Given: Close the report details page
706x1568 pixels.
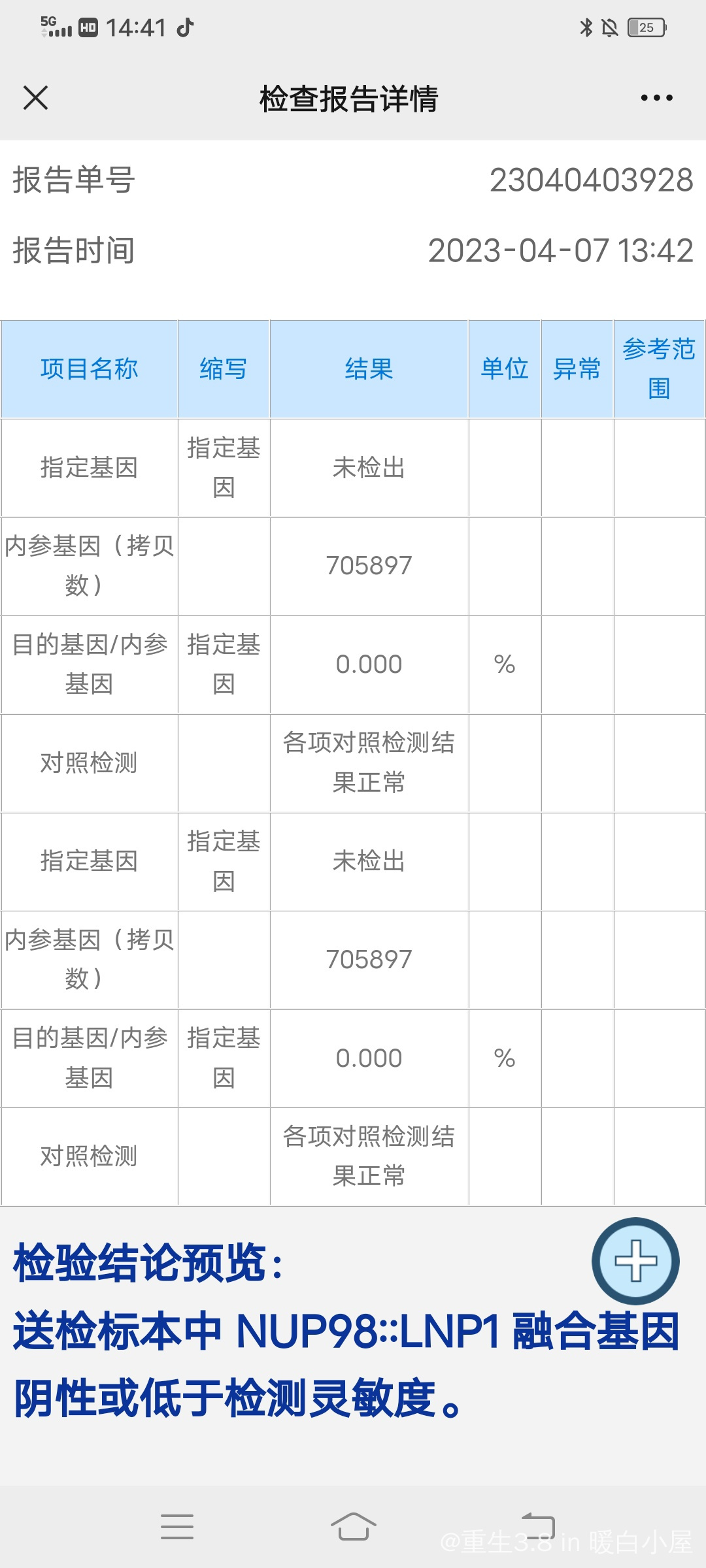Looking at the screenshot, I should point(35,98).
